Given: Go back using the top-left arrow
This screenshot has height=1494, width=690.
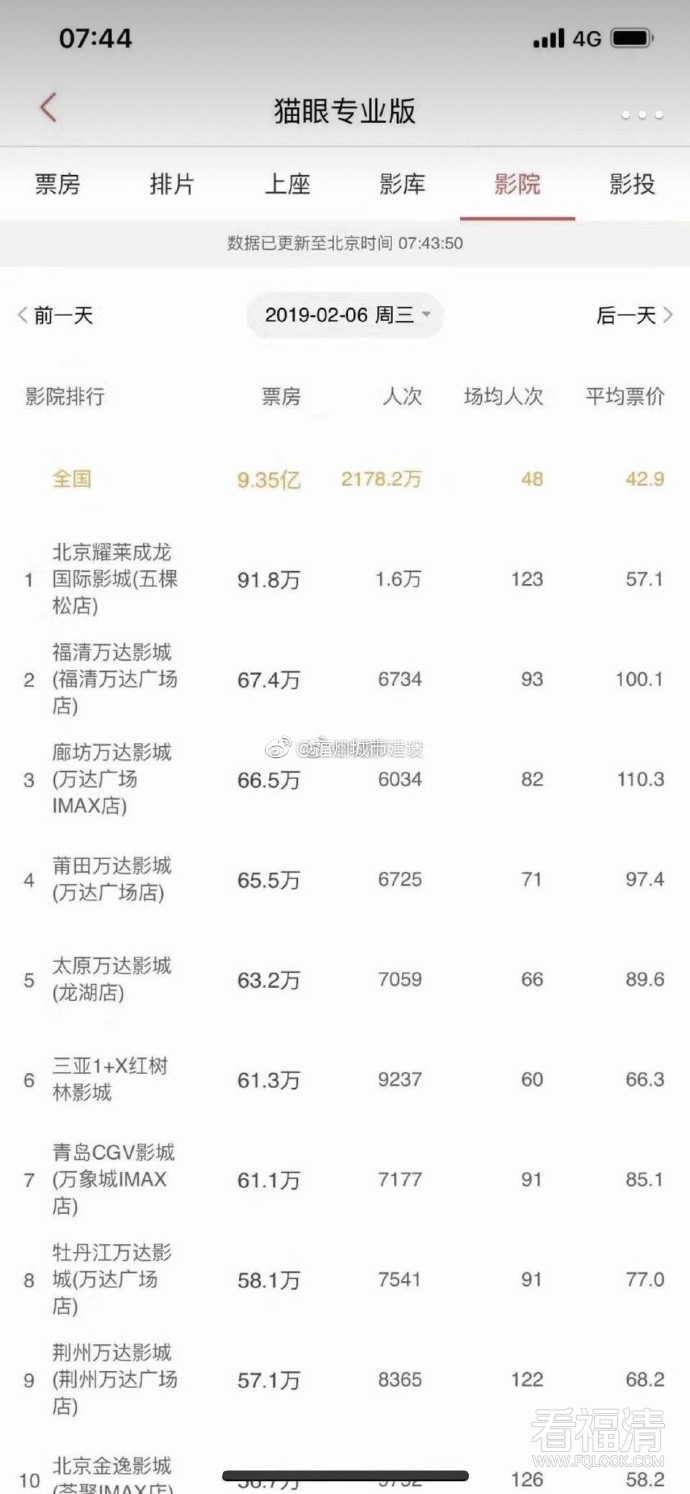Looking at the screenshot, I should 48,108.
